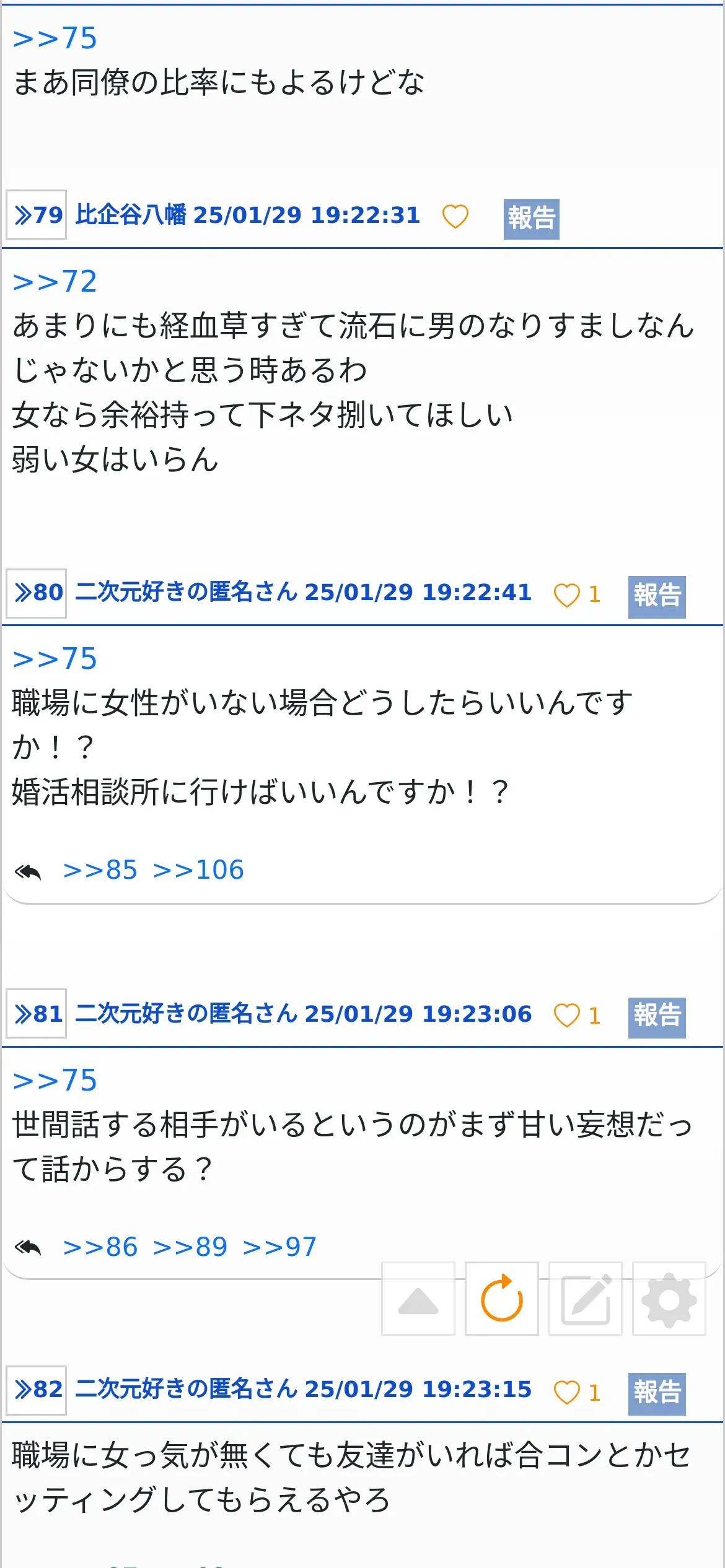Screen dimensions: 725x1568
Task: Report post 79 with 報告 button
Action: (x=531, y=219)
